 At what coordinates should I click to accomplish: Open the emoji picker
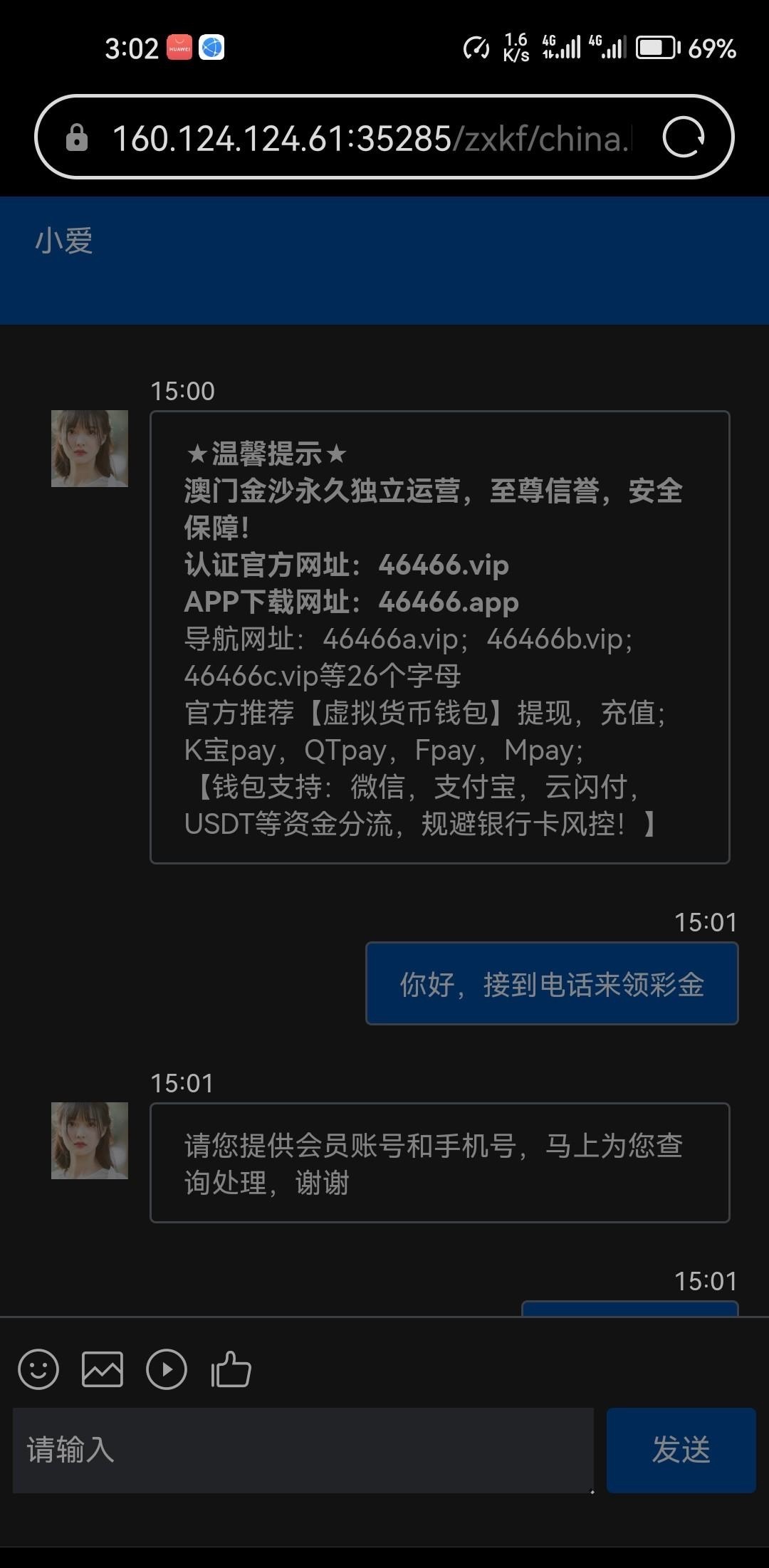coord(38,1369)
